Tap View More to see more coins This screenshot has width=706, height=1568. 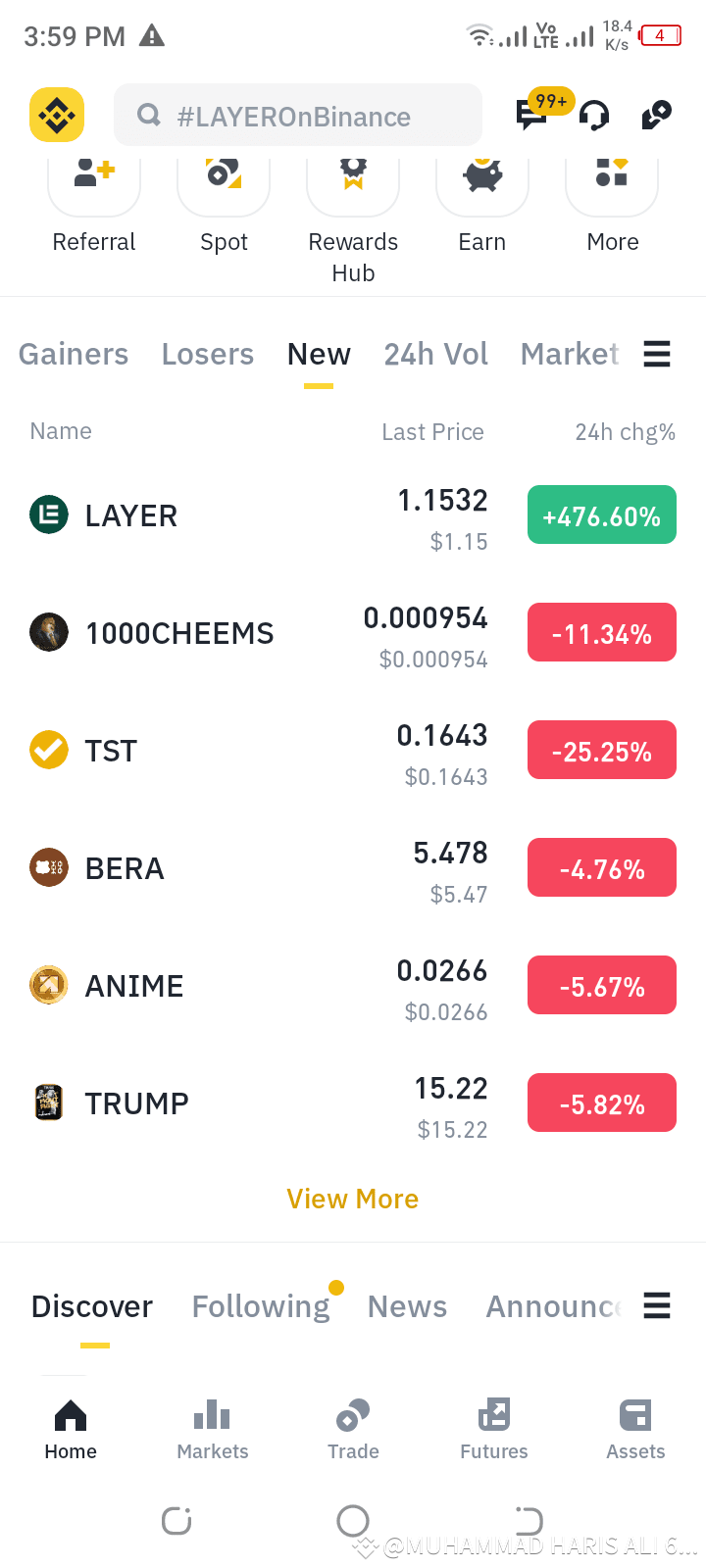point(352,1198)
